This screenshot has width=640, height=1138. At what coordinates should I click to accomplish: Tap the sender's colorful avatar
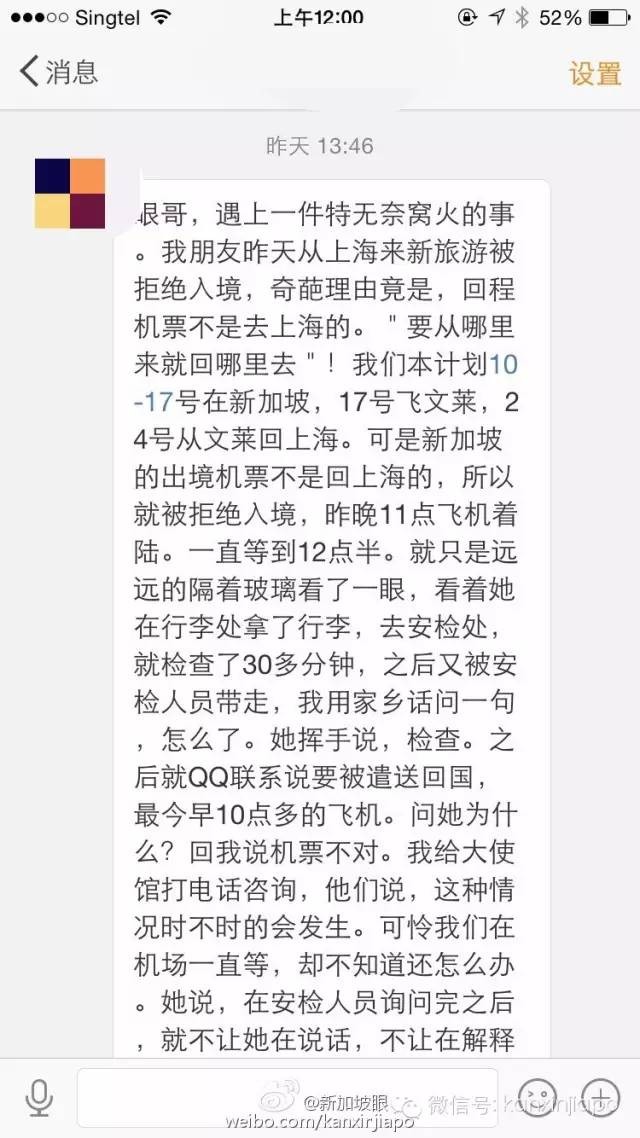70,193
